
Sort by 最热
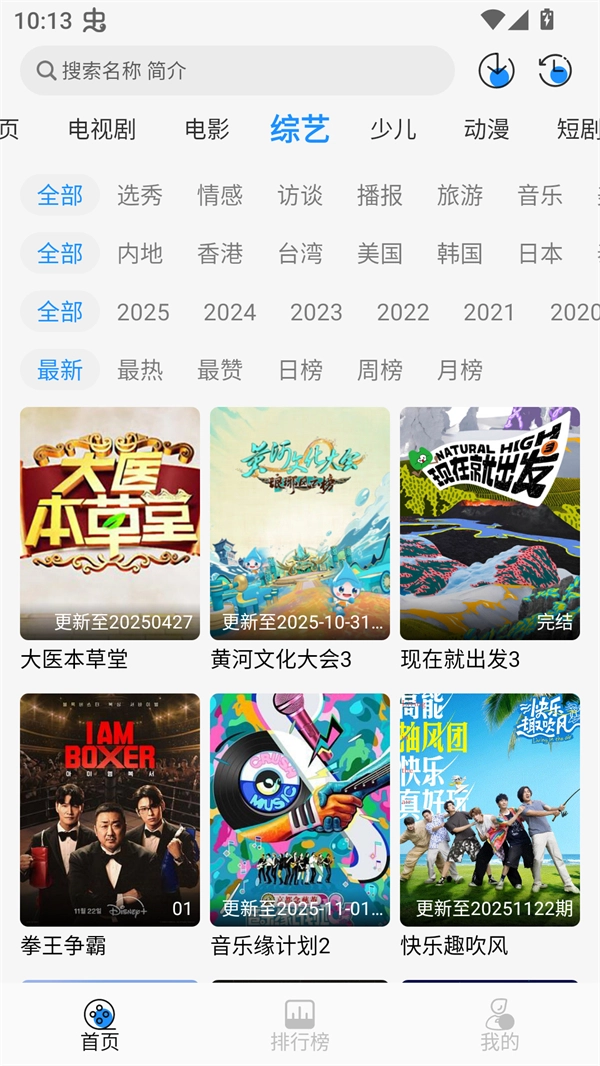(140, 370)
